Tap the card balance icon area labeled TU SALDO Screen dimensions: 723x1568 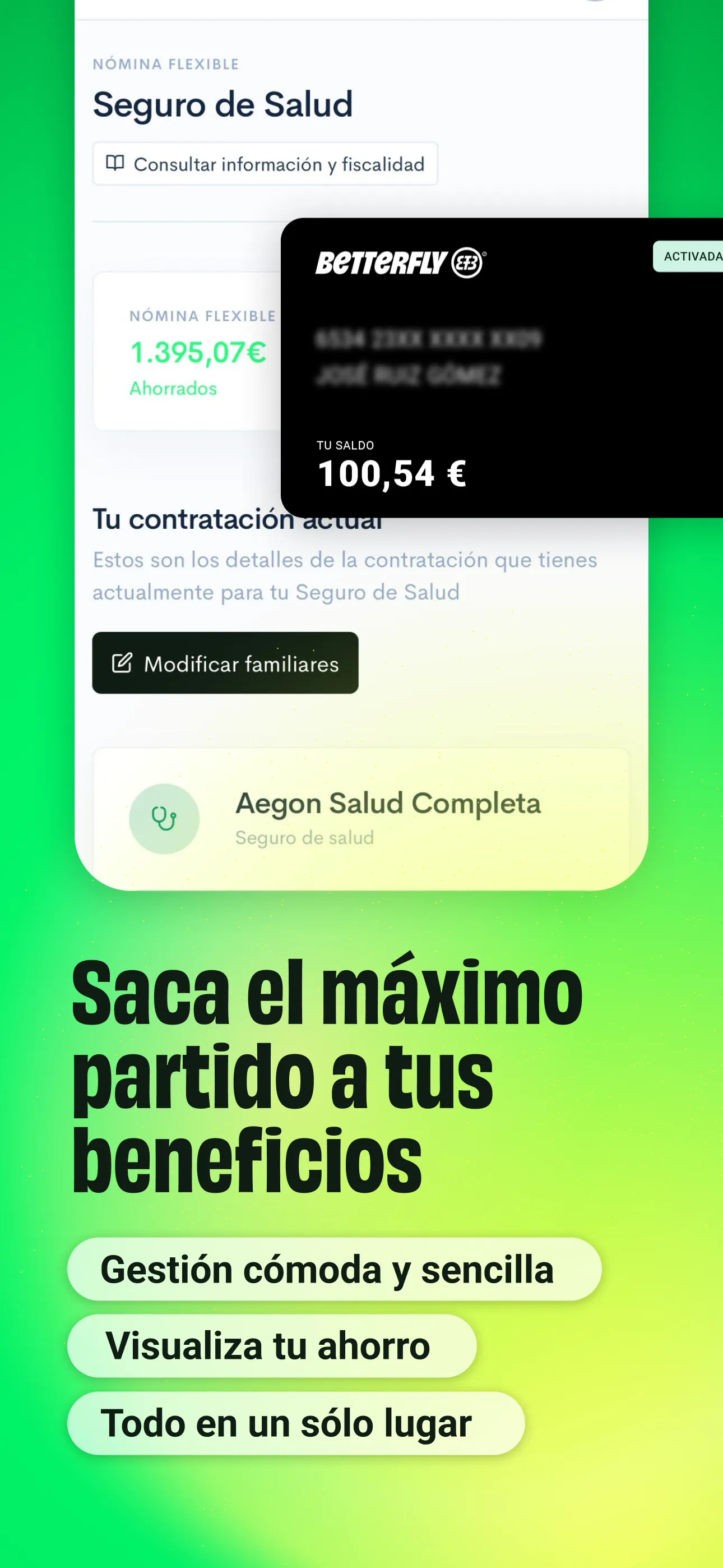pos(346,445)
